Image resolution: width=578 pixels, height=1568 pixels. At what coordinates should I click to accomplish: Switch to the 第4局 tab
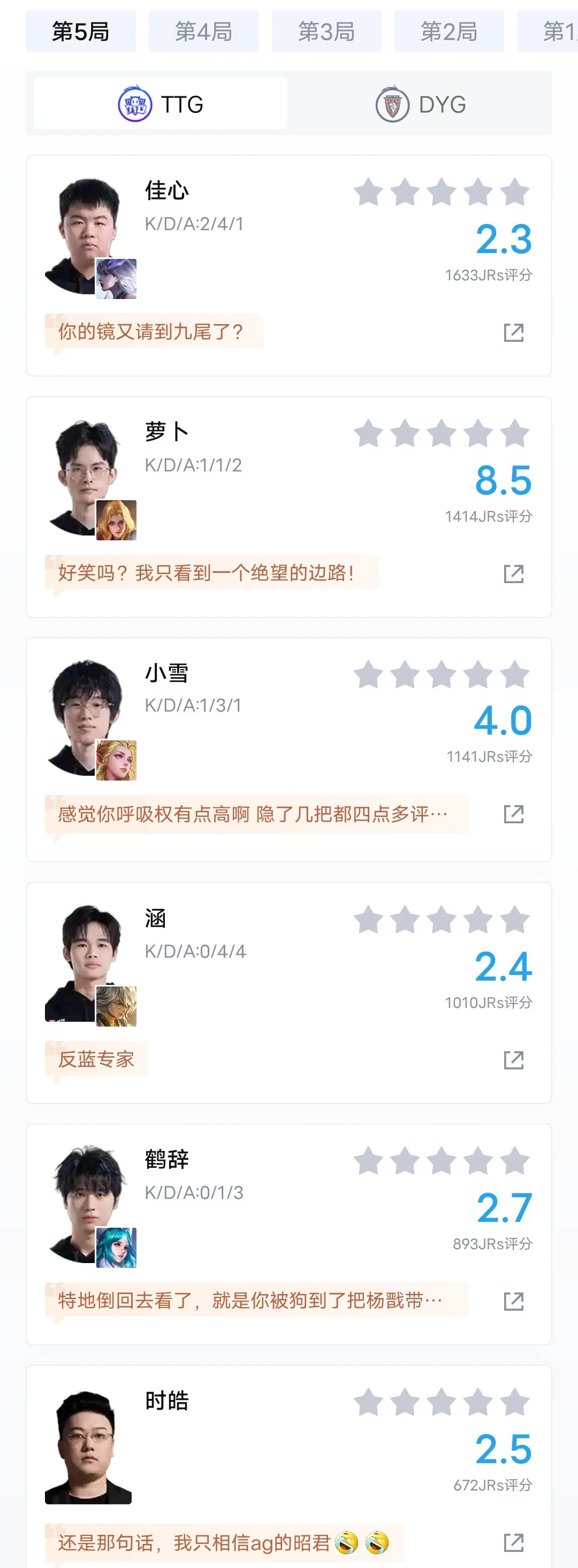coord(203,31)
